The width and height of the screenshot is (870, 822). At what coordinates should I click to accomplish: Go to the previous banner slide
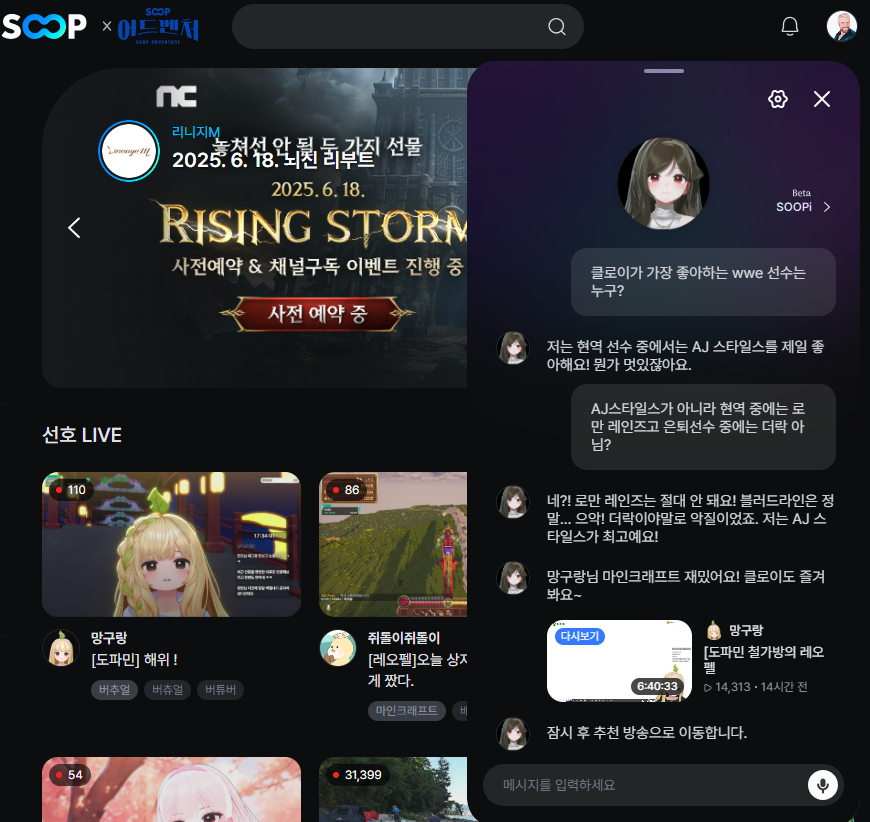point(74,228)
